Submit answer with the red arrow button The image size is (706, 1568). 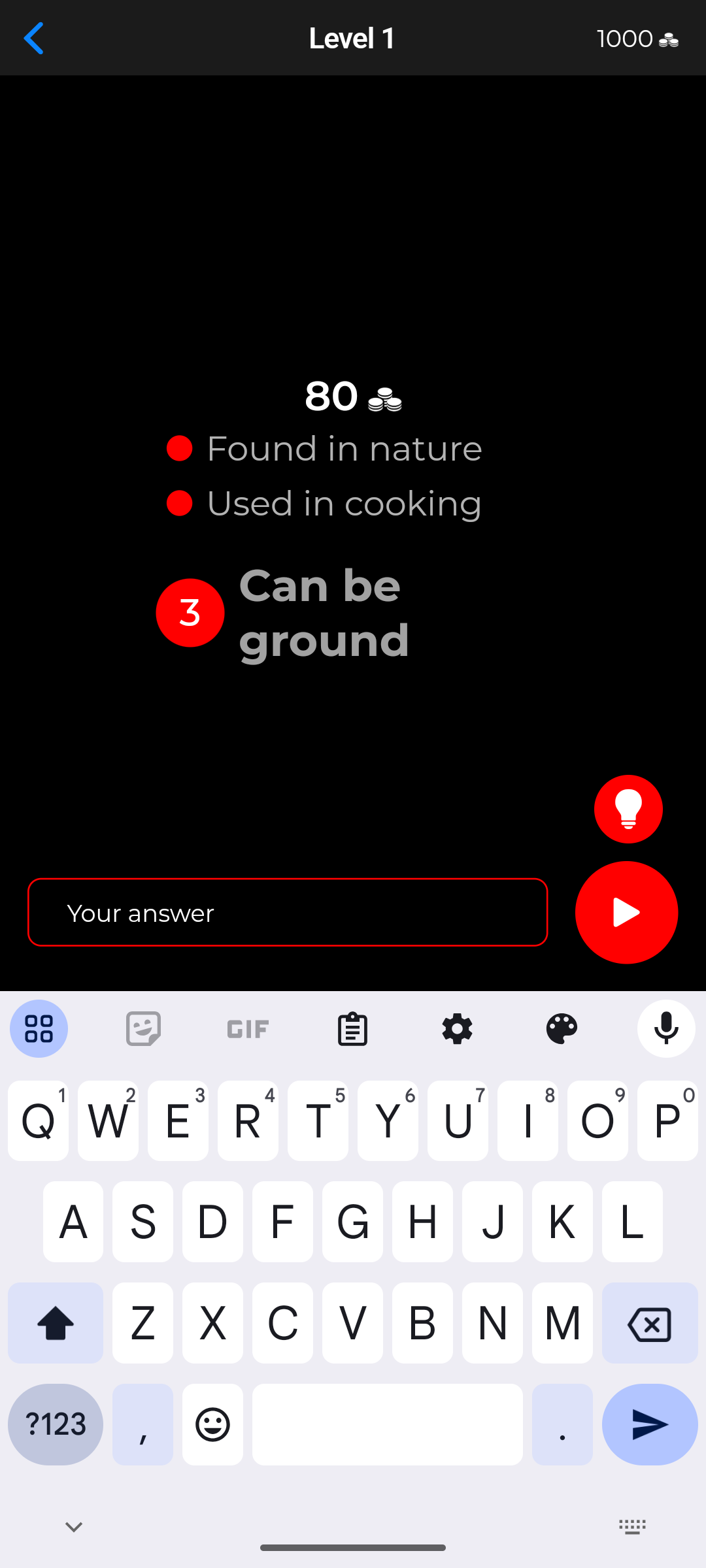coord(626,912)
